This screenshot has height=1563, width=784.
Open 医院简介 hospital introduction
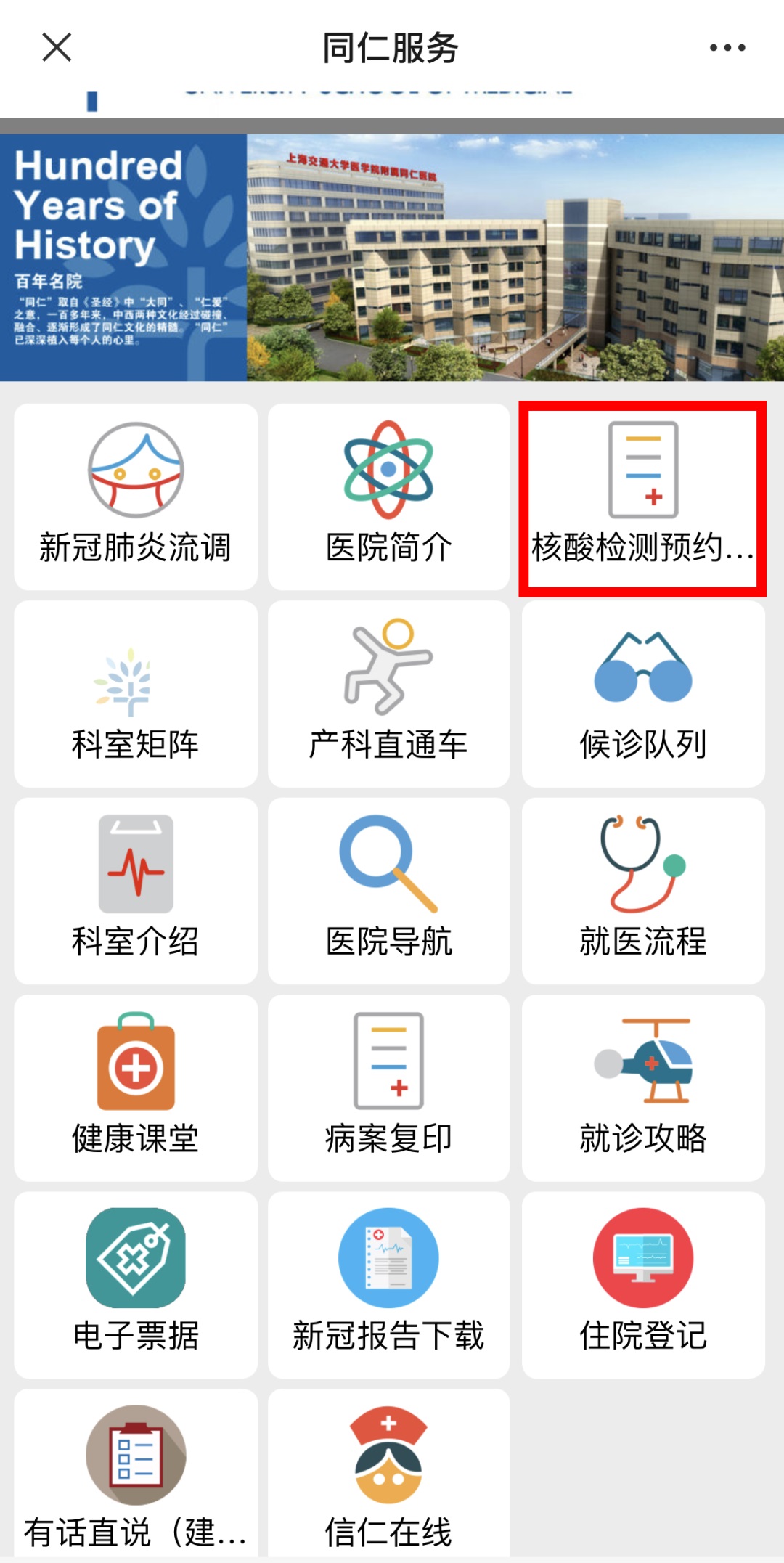click(388, 497)
